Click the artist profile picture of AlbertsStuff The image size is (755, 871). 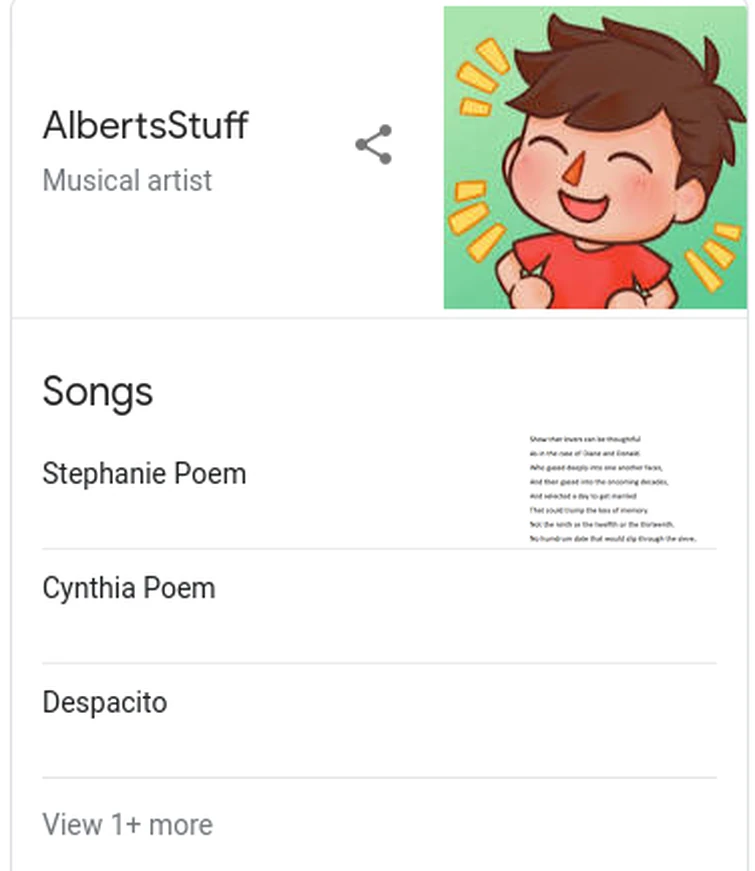[596, 156]
